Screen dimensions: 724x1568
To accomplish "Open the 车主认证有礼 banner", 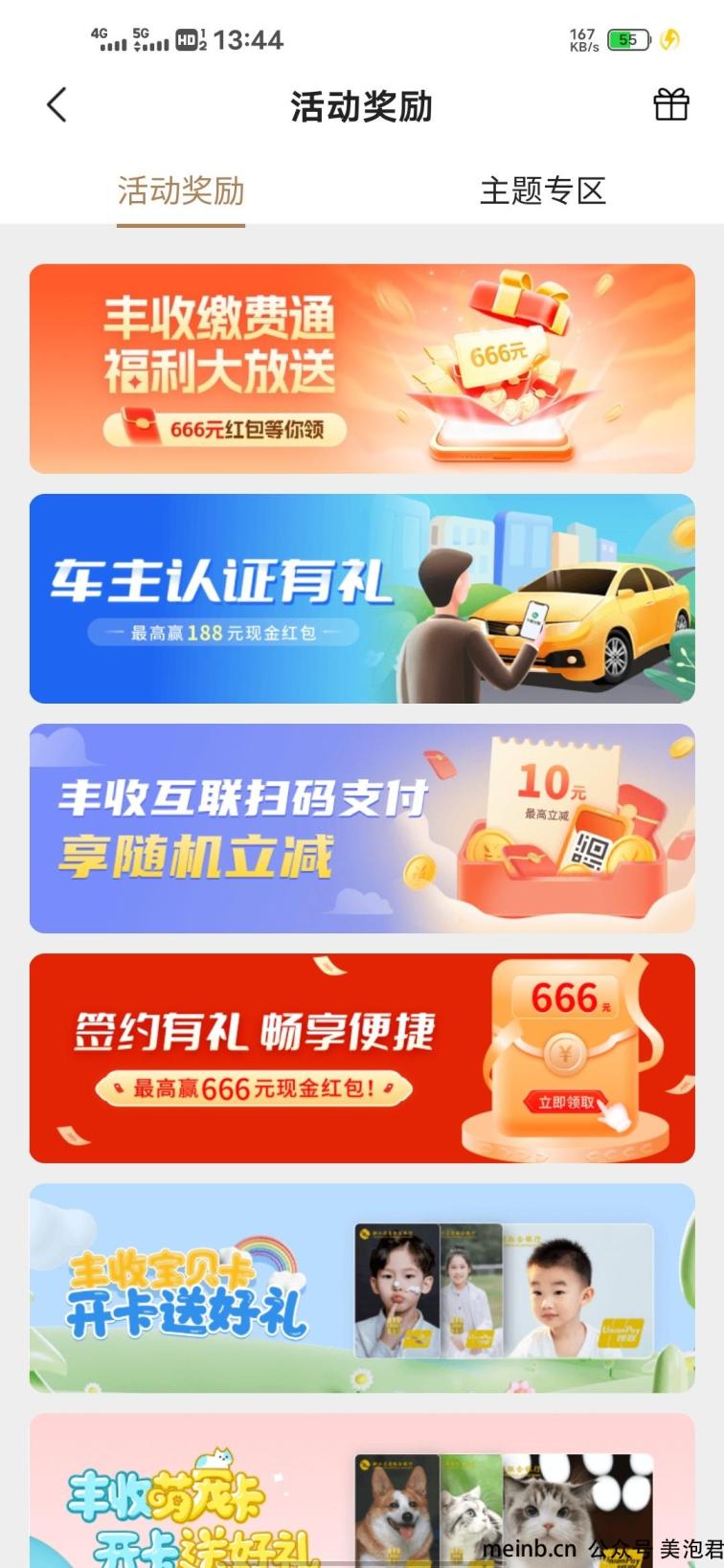I will click(362, 598).
